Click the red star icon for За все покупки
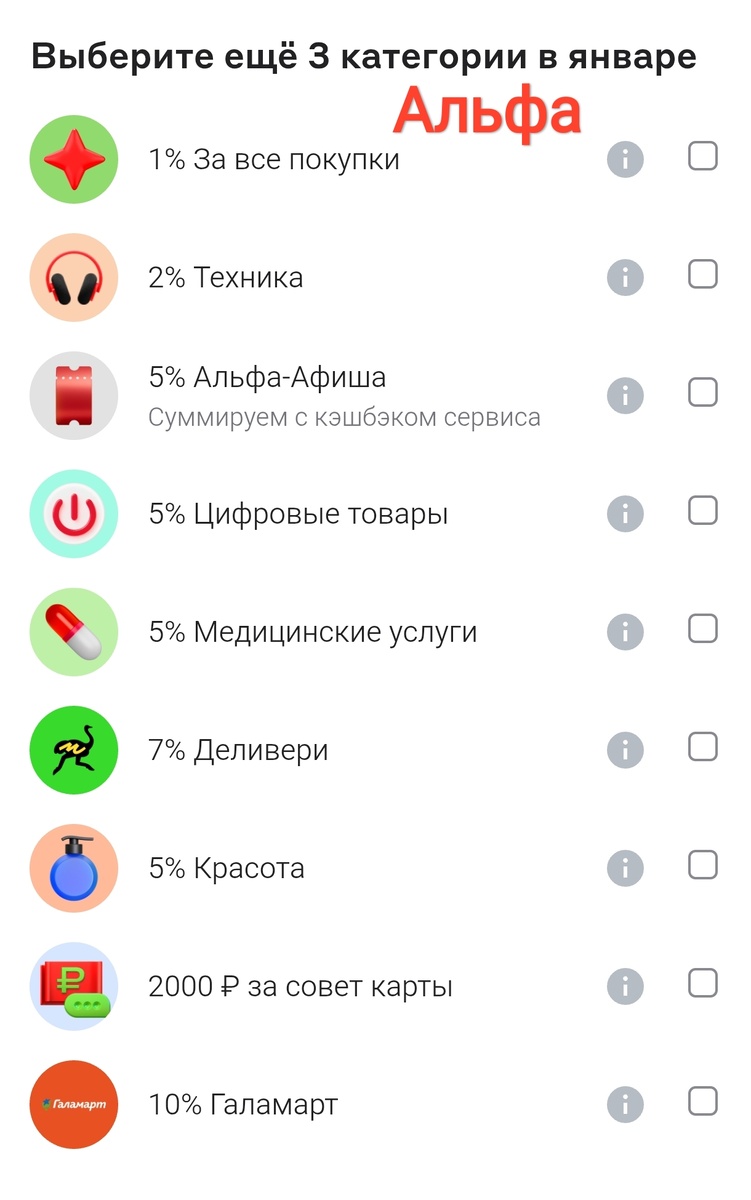Image resolution: width=751 pixels, height=1200 pixels. [x=73, y=158]
